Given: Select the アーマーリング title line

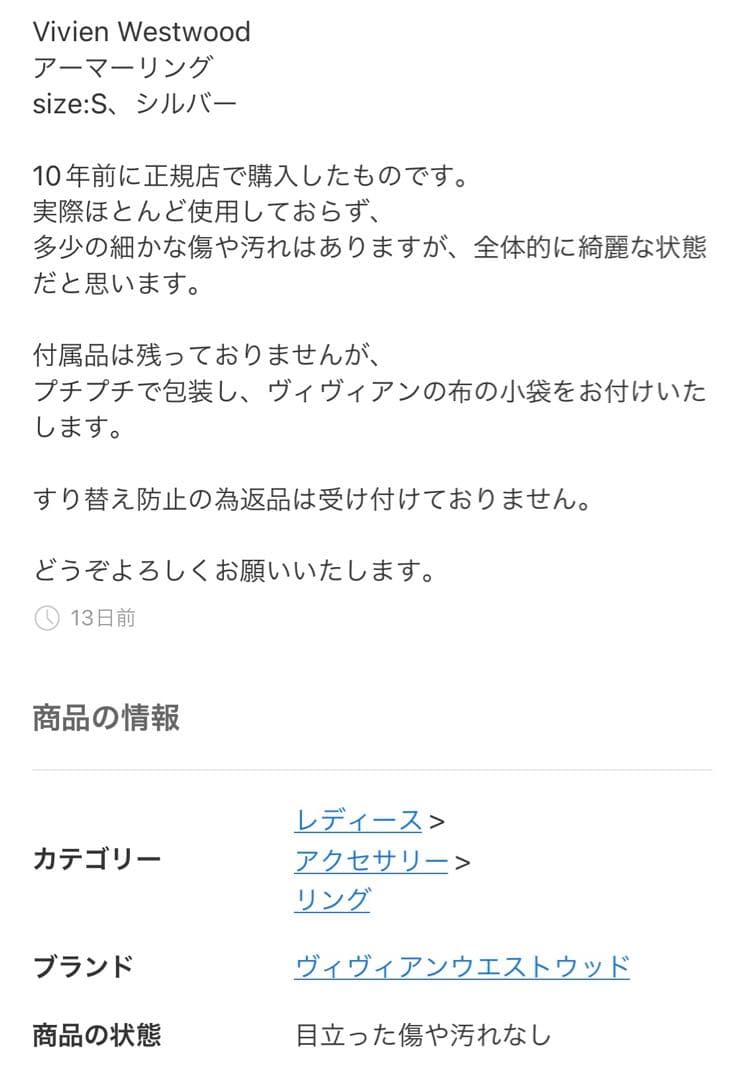Looking at the screenshot, I should (x=120, y=67).
